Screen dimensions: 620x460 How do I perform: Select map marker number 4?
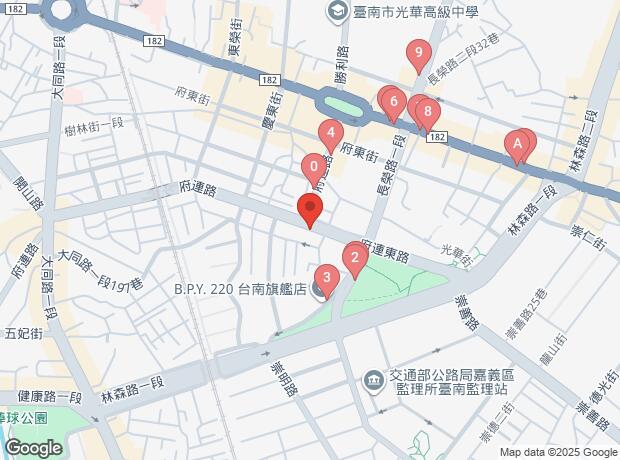point(331,133)
